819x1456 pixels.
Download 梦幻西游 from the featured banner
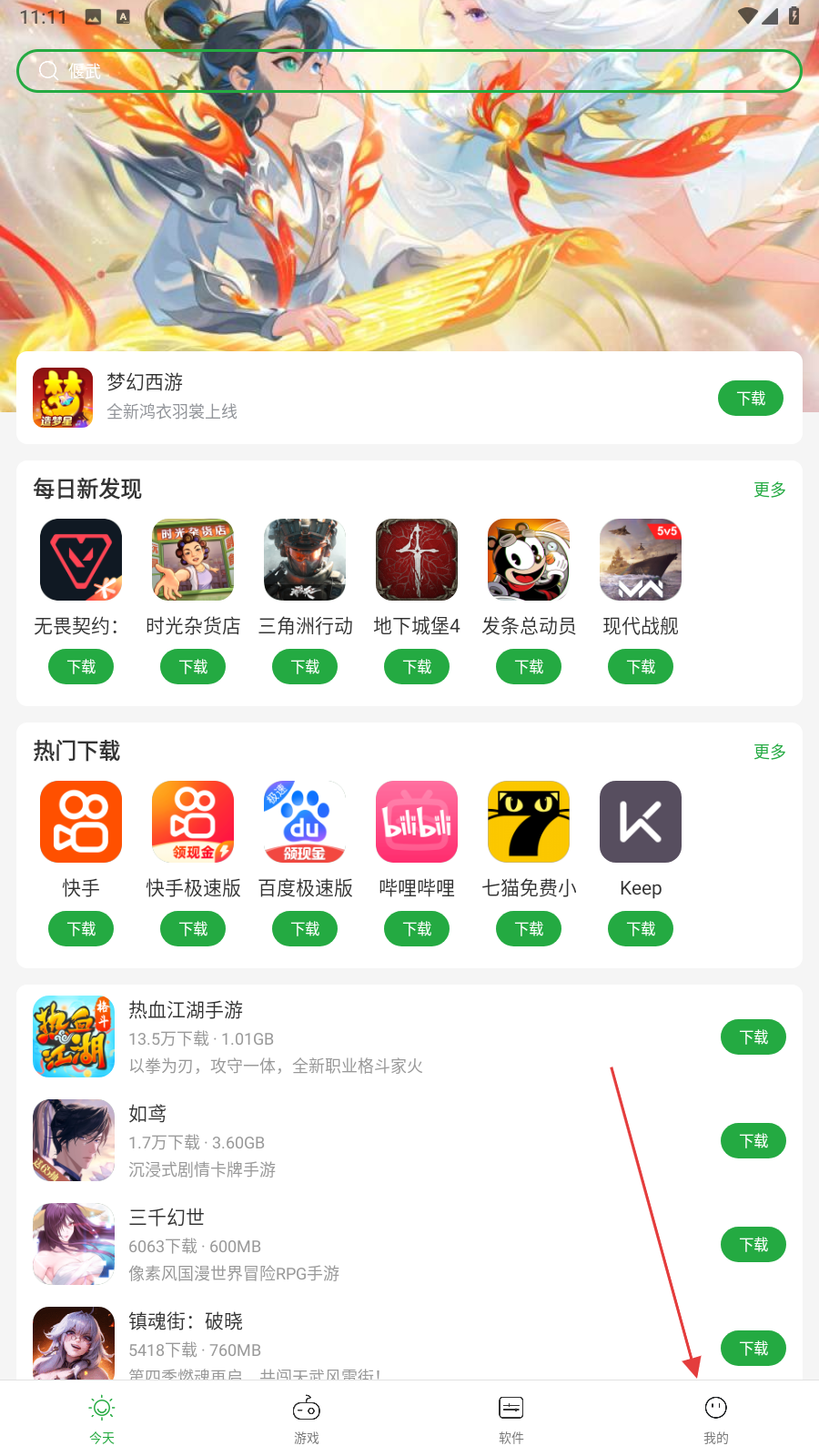point(750,399)
